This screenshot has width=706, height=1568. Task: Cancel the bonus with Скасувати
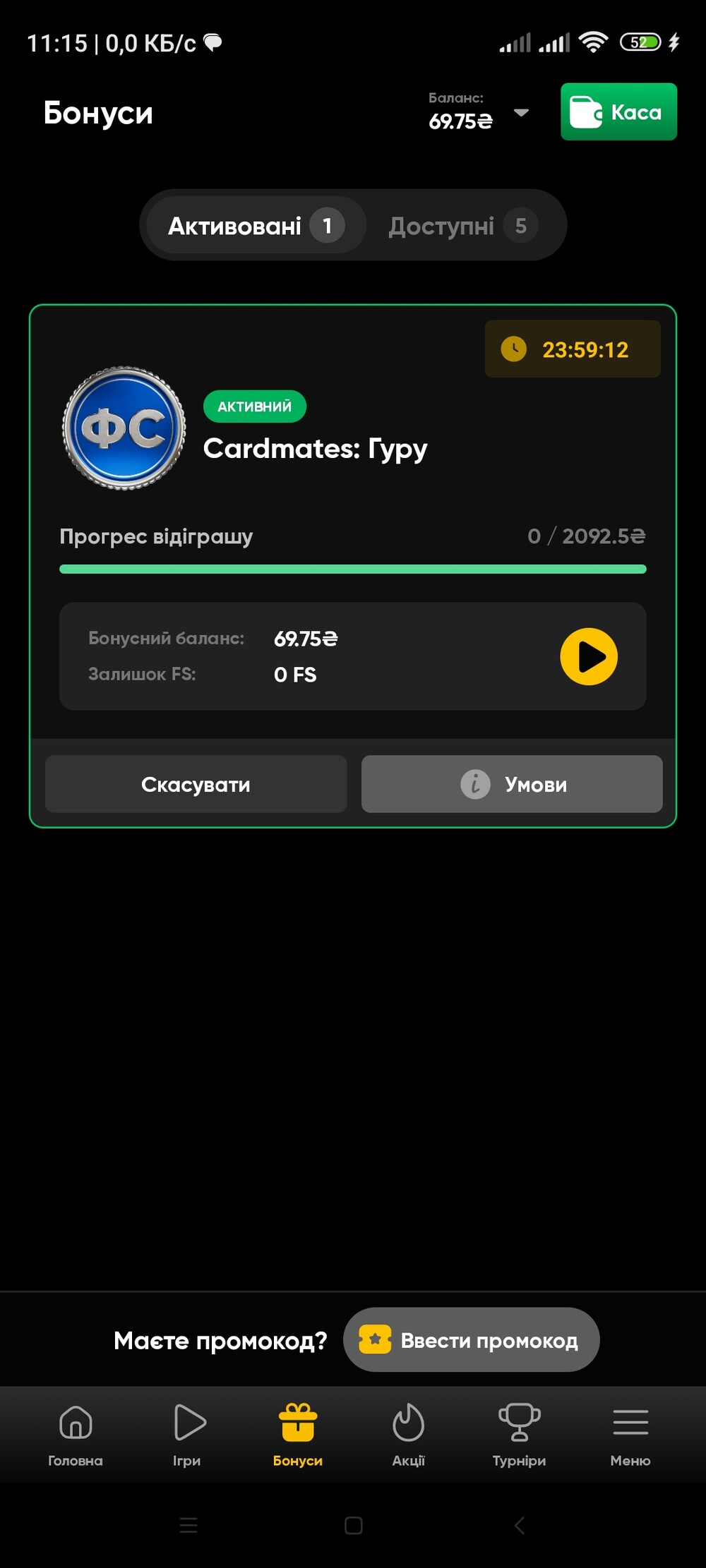(x=196, y=784)
